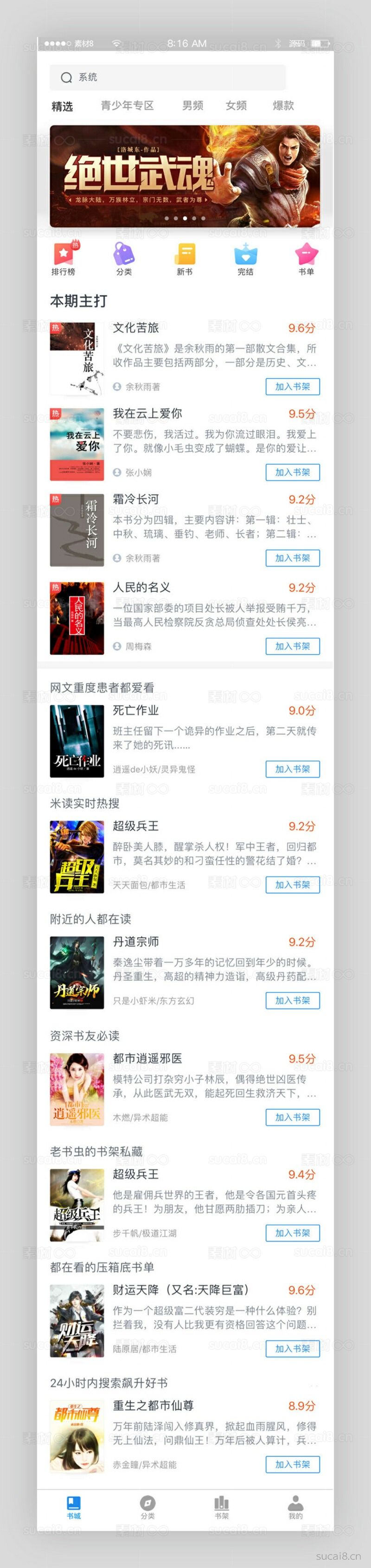Open the 书单 shortcut
The image size is (371, 1568).
point(307,259)
